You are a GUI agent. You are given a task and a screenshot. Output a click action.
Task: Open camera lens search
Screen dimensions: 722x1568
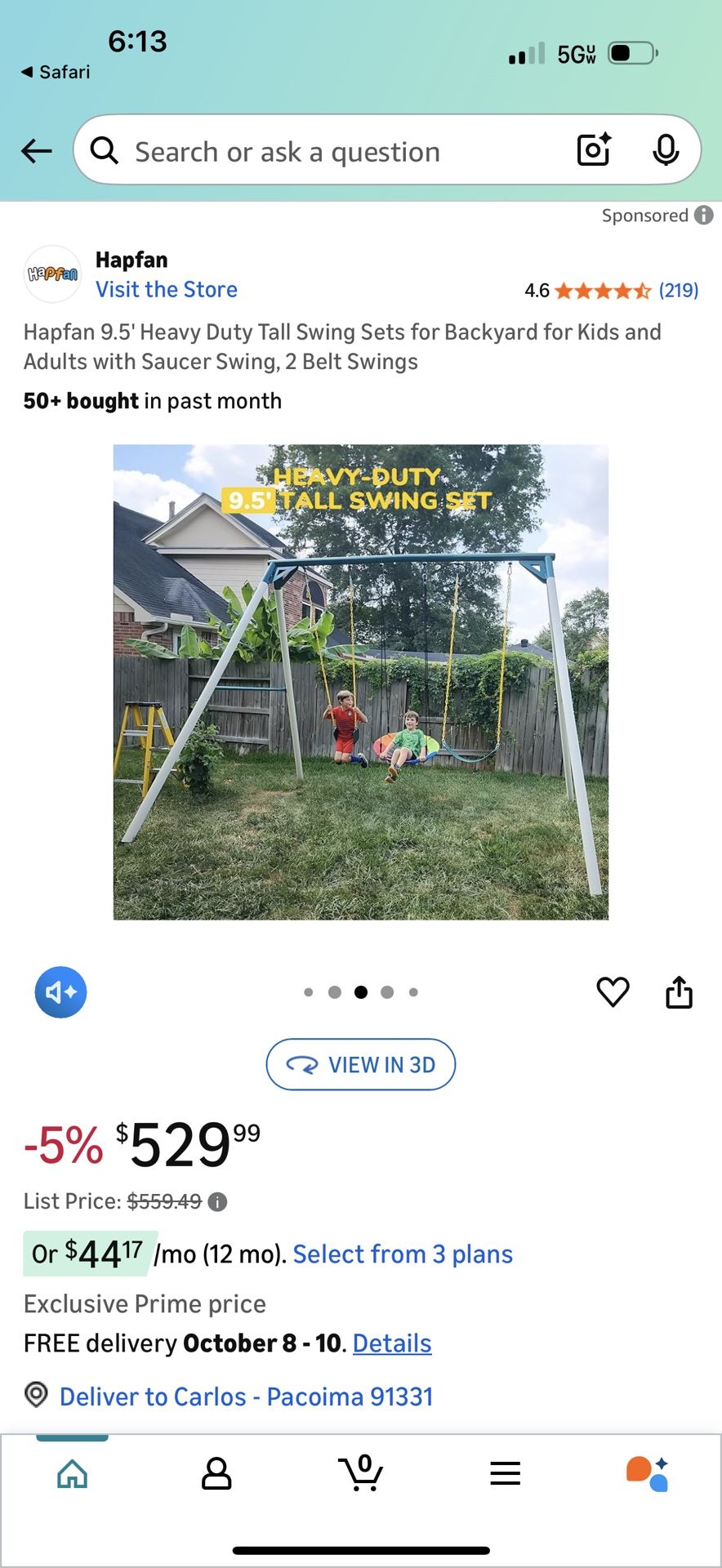click(x=594, y=149)
